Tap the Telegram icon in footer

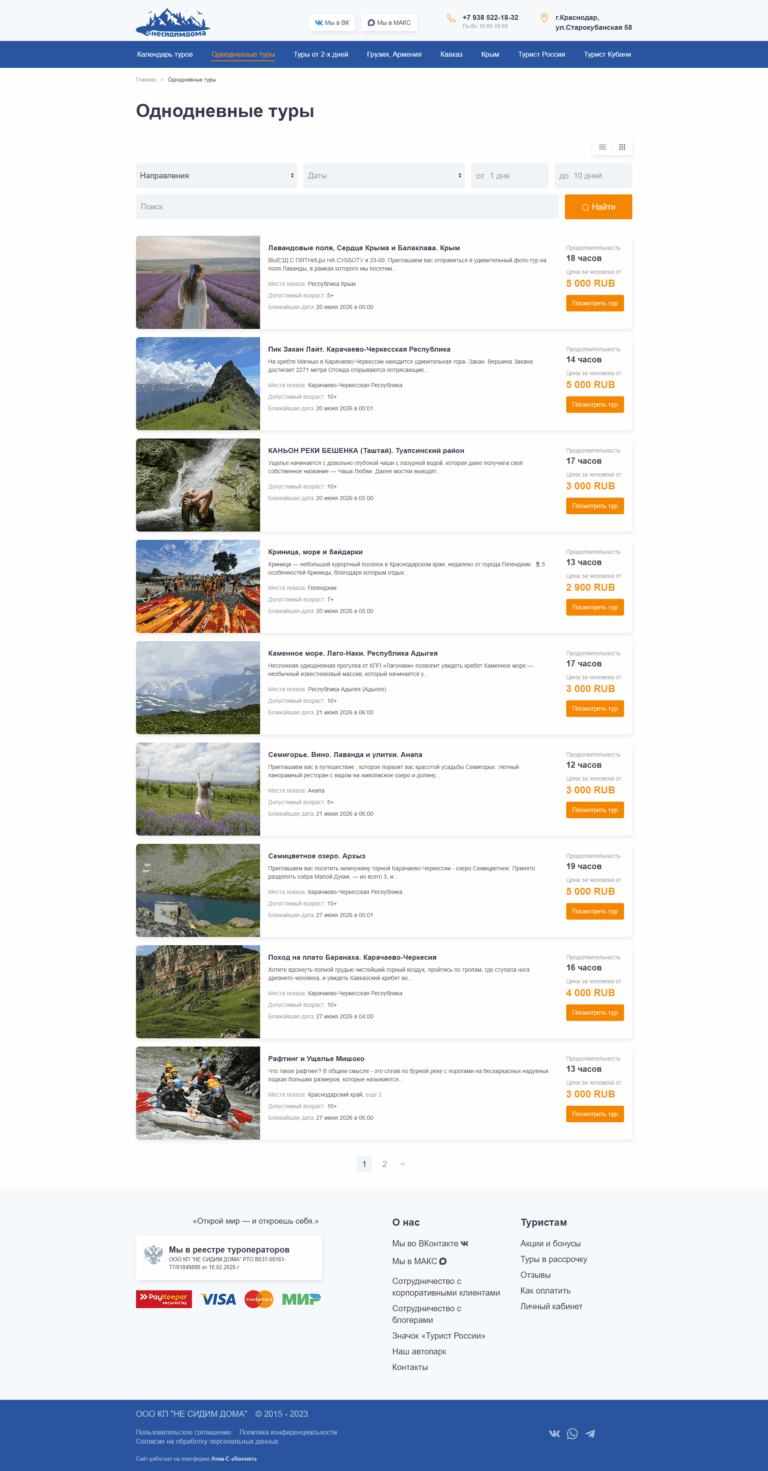pos(591,1434)
